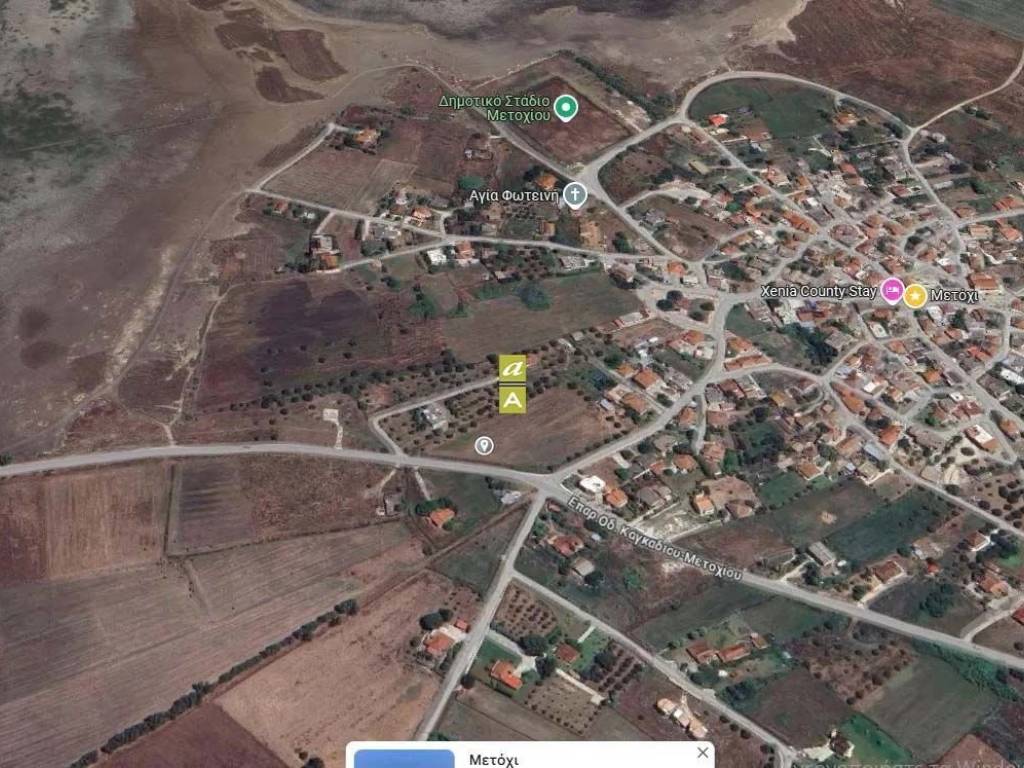Open the Xenia County Stay hotel pin
This screenshot has height=768, width=1024.
892,291
